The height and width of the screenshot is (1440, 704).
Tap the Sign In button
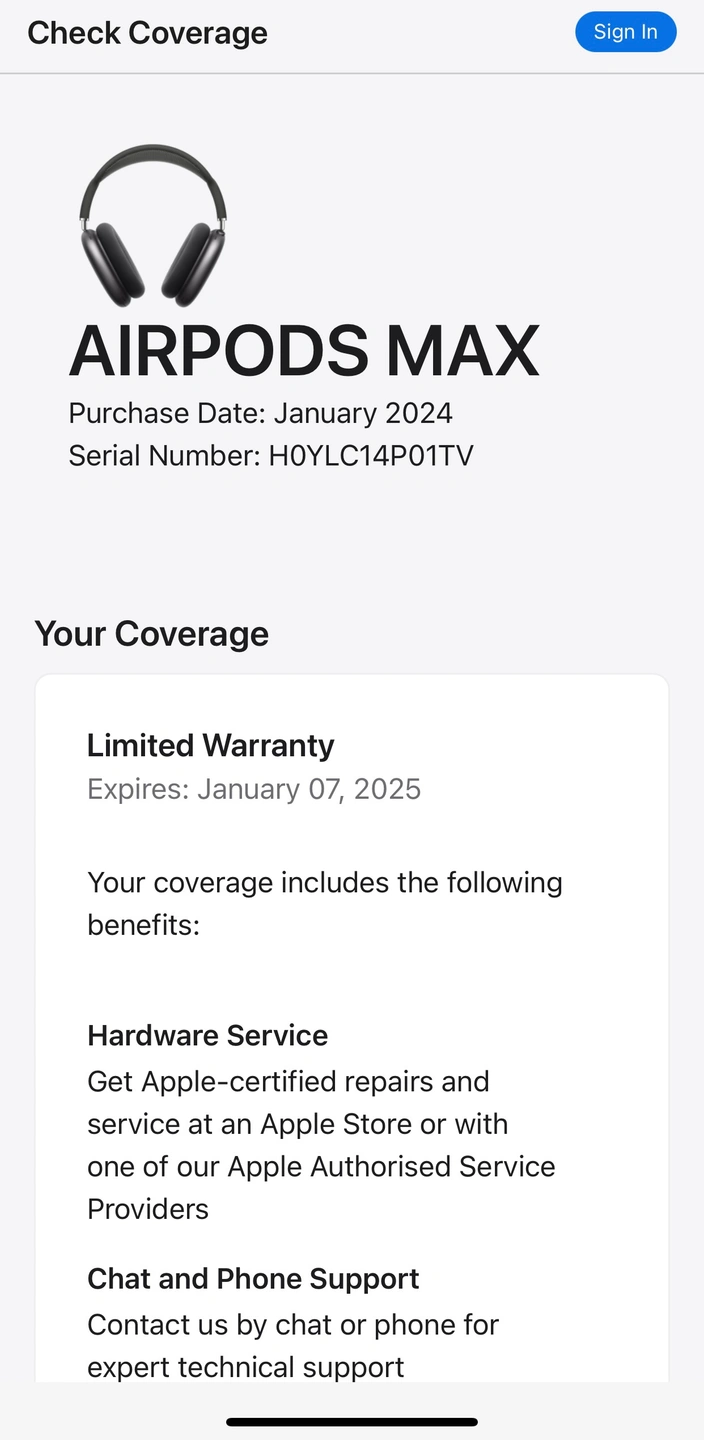coord(626,32)
